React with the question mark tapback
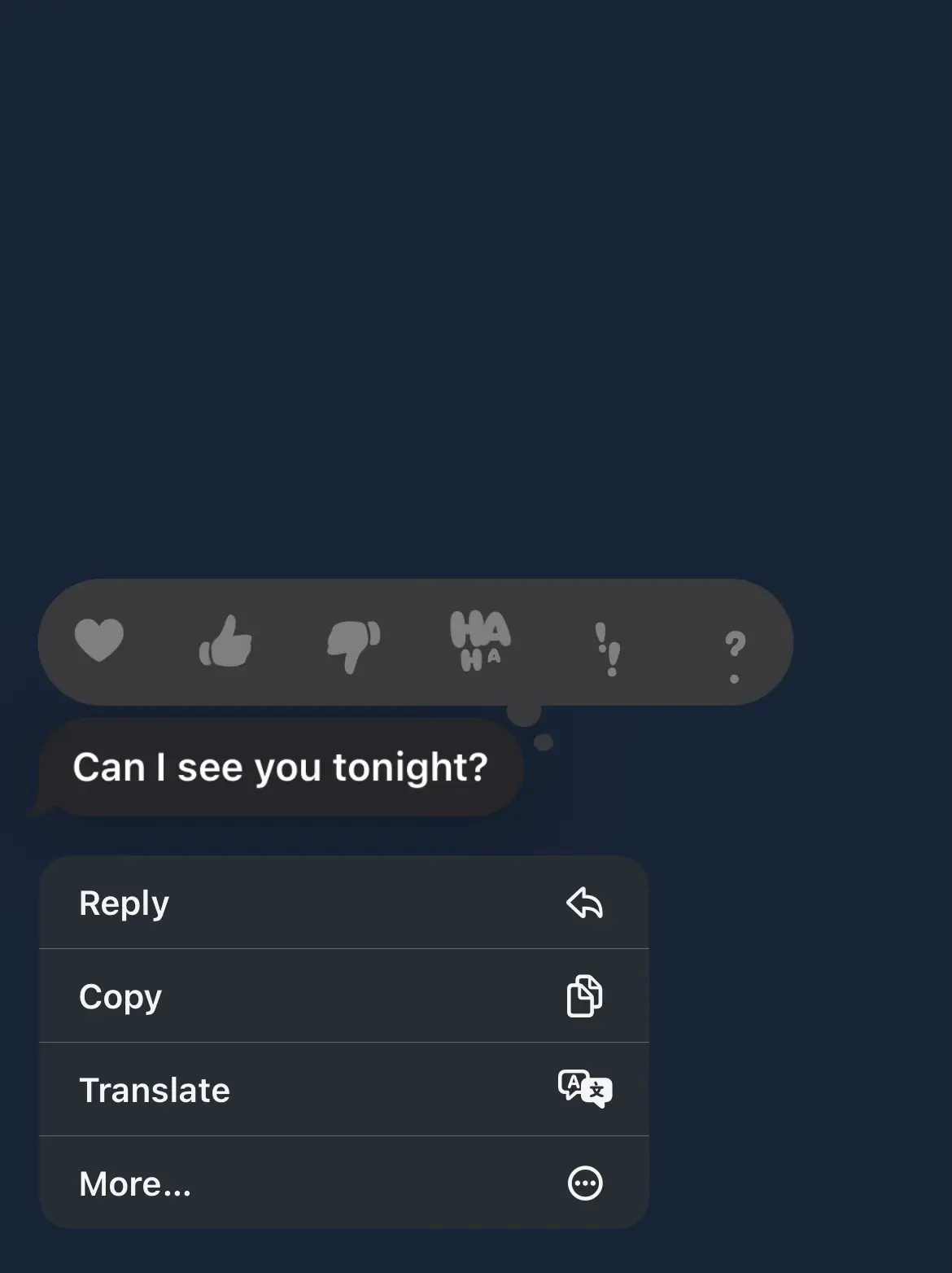 735,655
